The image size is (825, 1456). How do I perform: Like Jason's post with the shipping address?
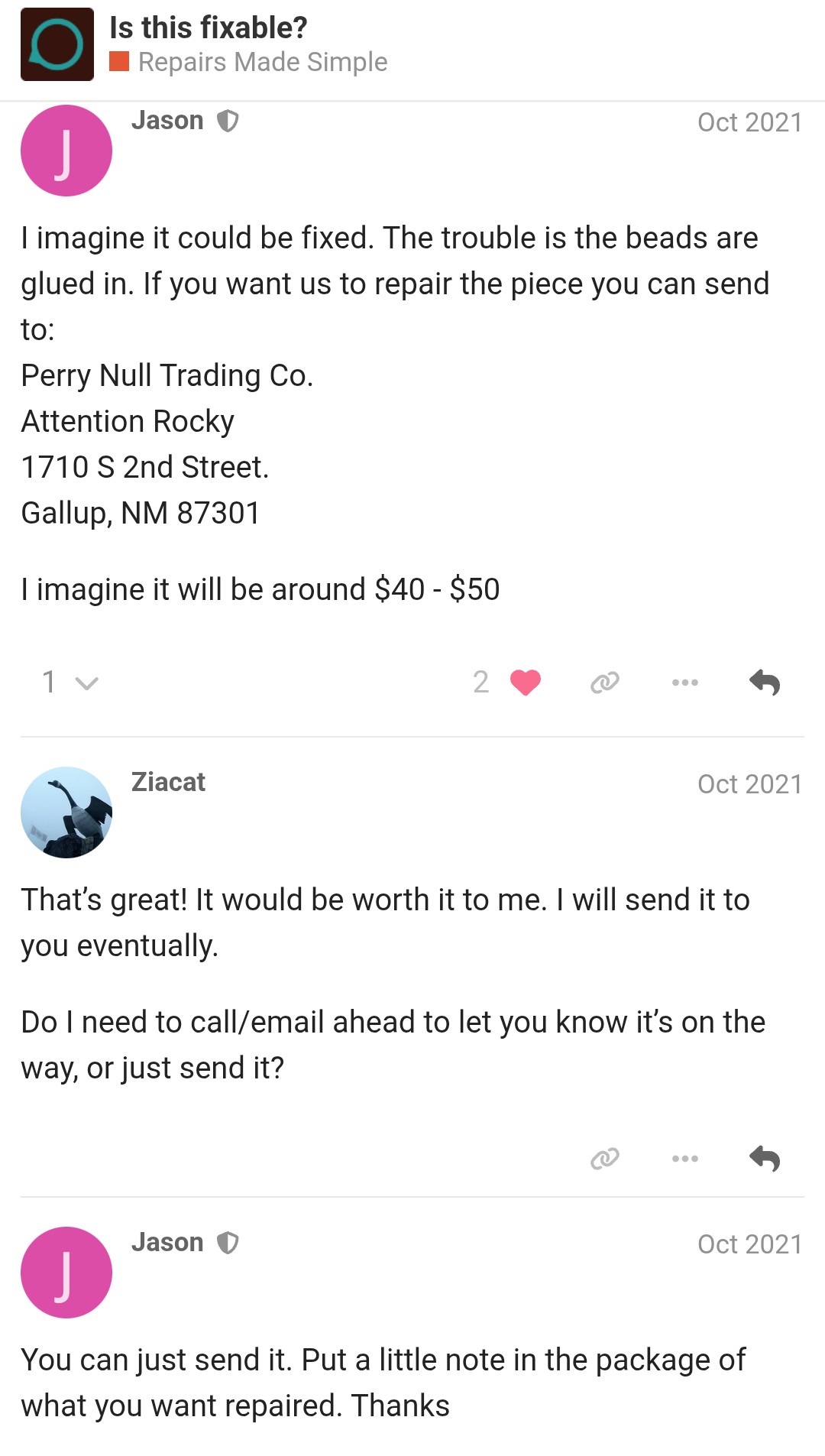coord(525,682)
